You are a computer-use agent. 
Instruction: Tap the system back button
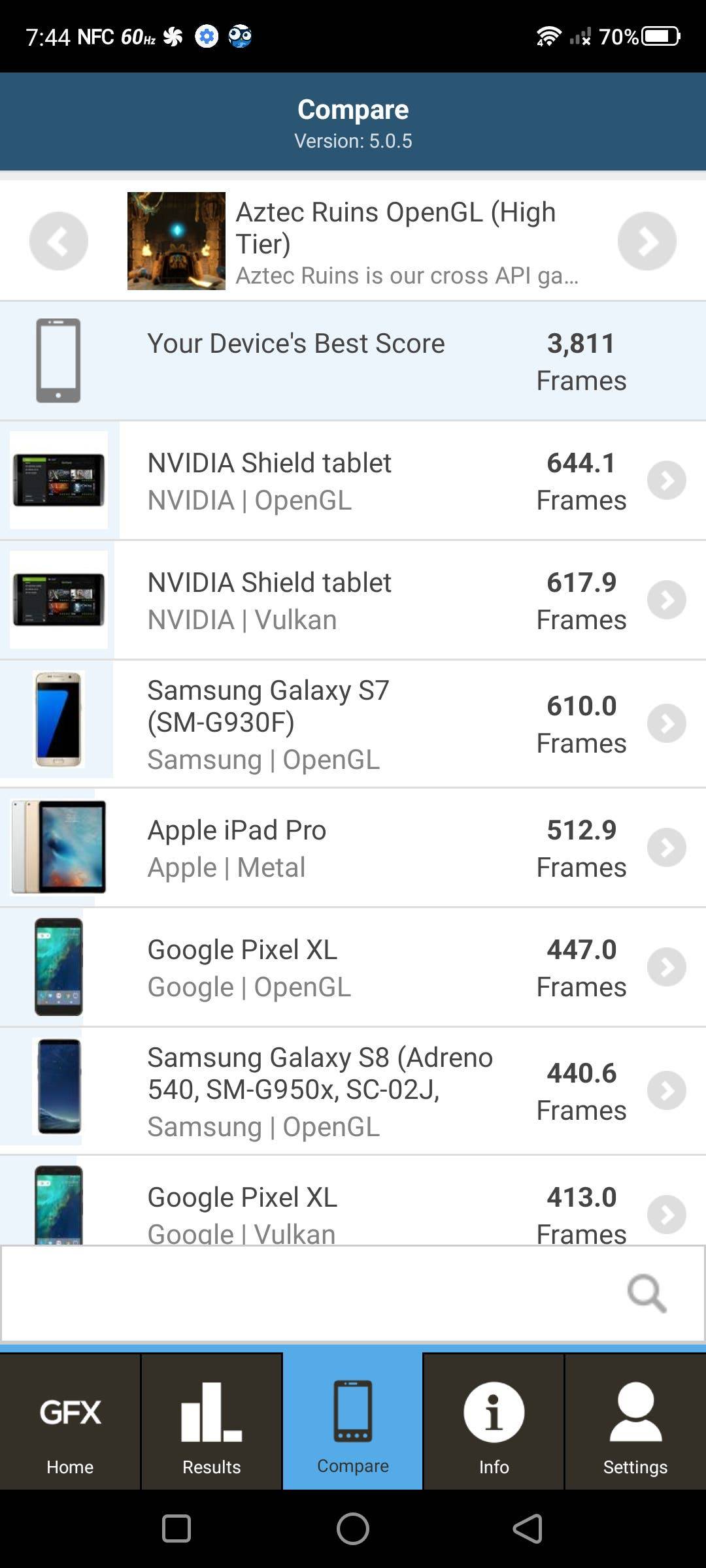528,1529
